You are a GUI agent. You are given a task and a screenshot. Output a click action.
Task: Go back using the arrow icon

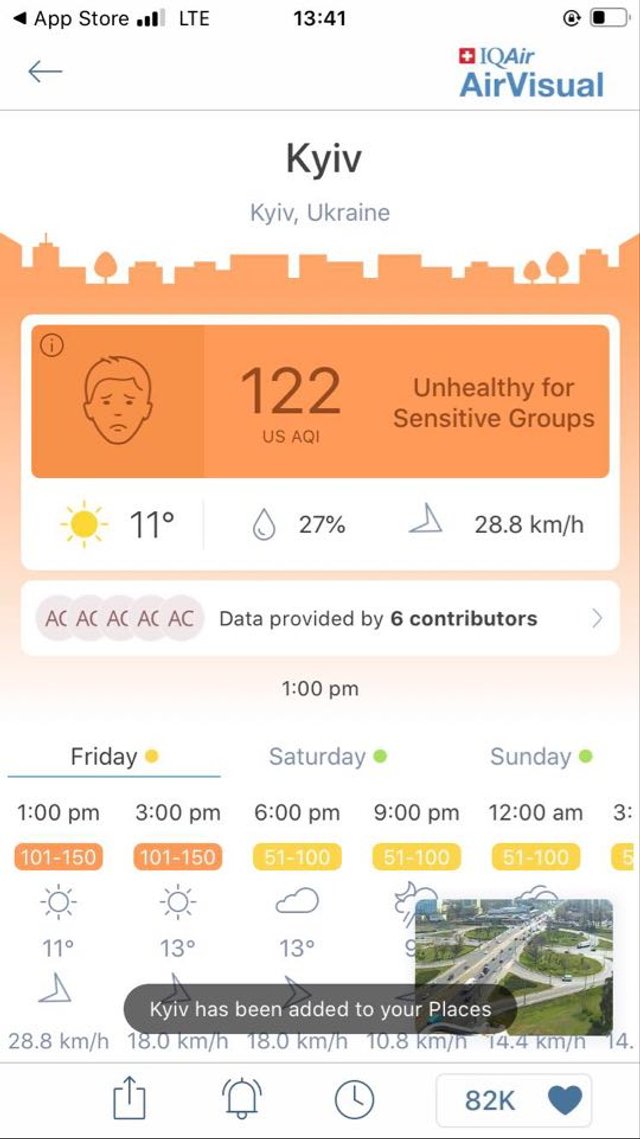45,71
